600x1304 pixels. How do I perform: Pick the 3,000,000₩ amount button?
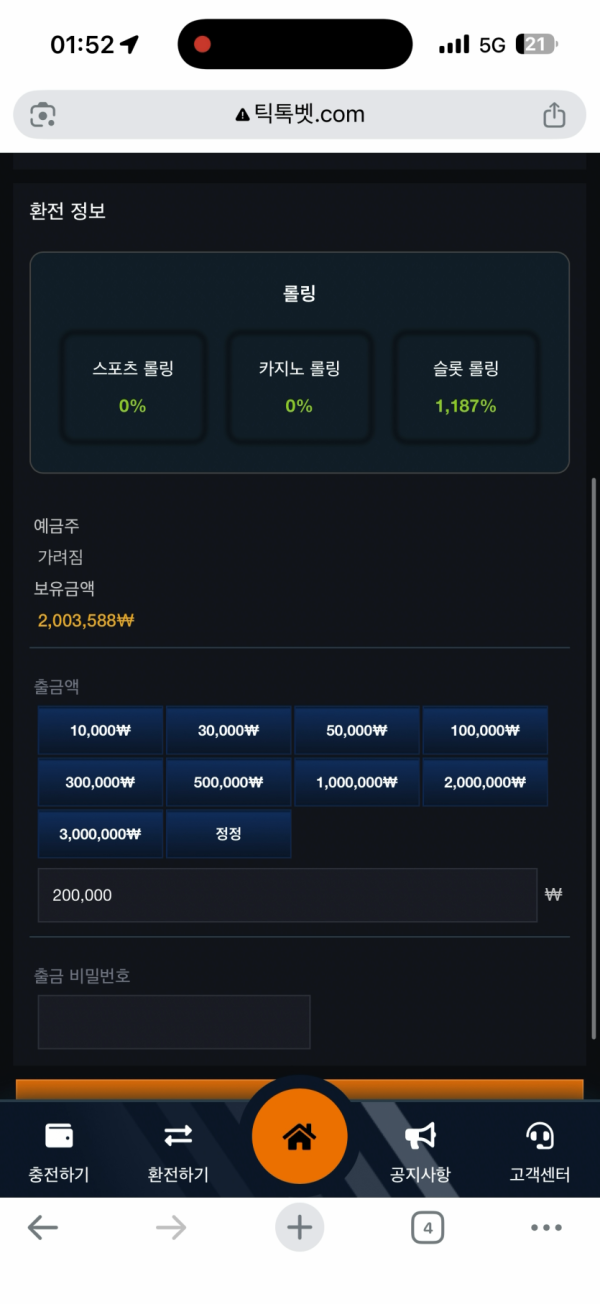pyautogui.click(x=100, y=834)
